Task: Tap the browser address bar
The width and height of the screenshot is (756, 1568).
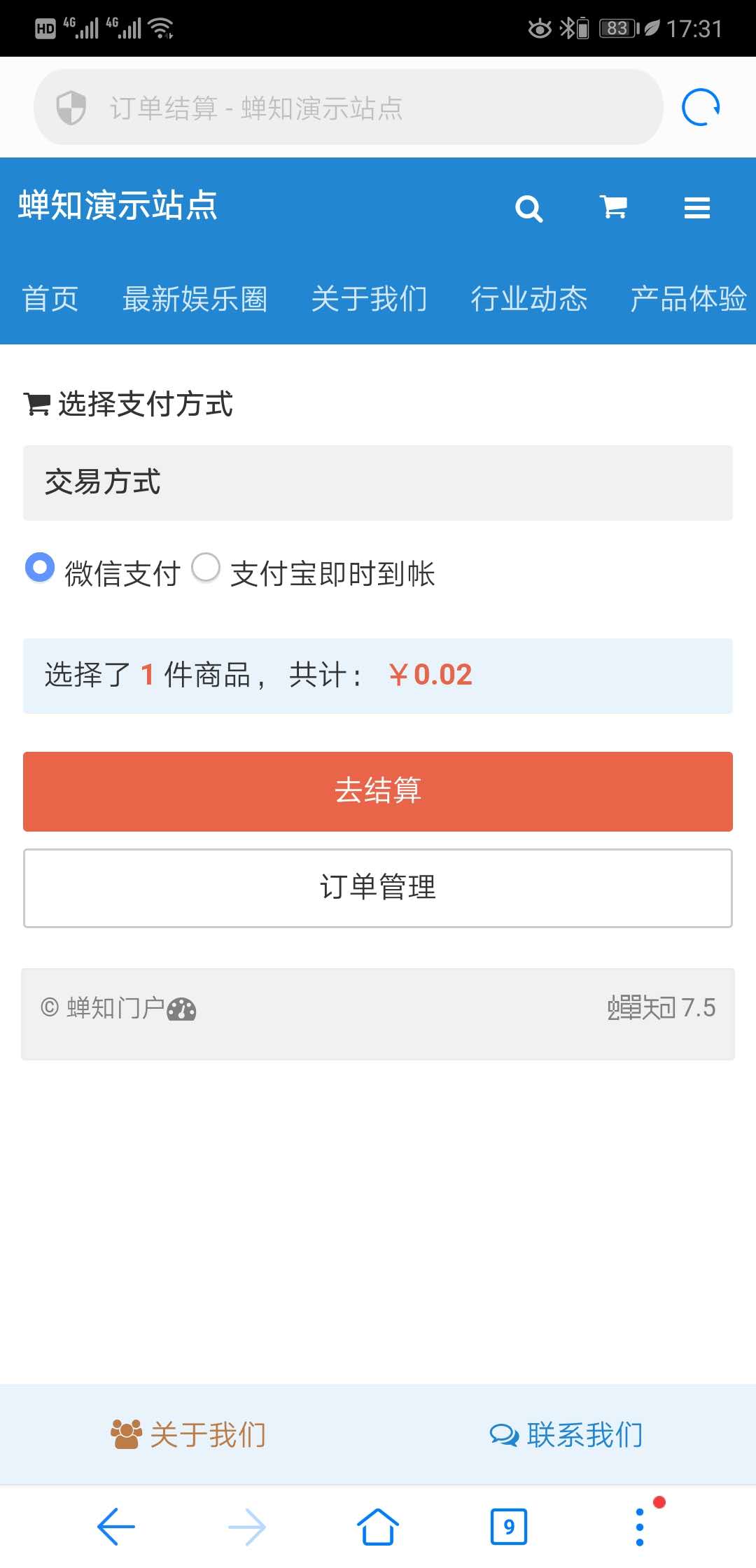Action: pyautogui.click(x=348, y=107)
